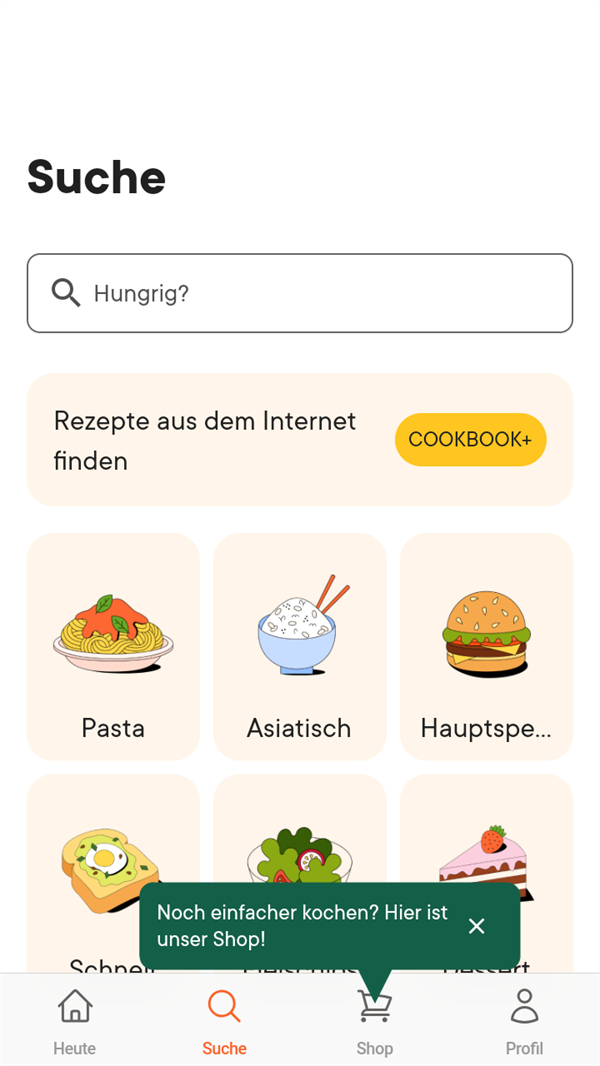600x1066 pixels.
Task: Tap the Hungrig? search field
Action: pos(300,293)
